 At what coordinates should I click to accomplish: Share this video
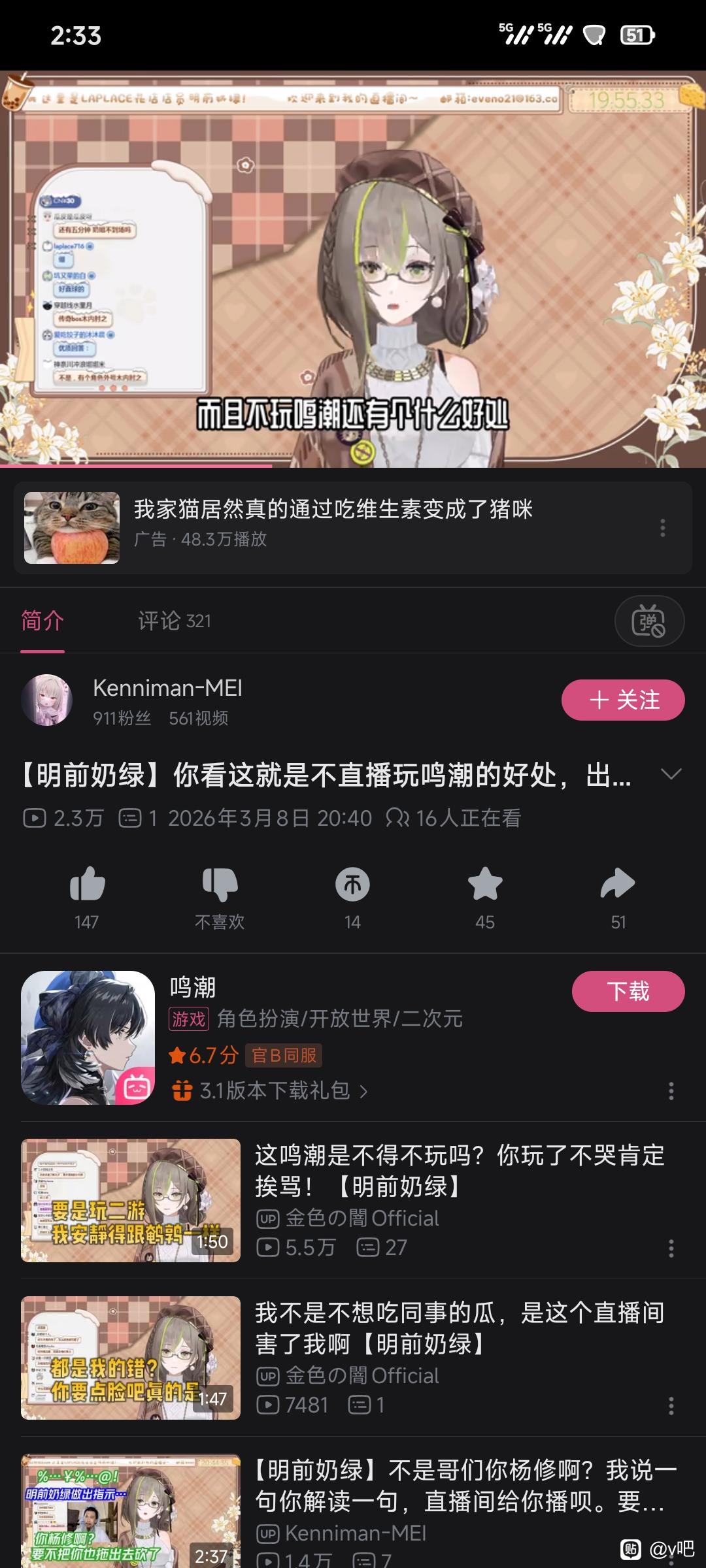[618, 885]
